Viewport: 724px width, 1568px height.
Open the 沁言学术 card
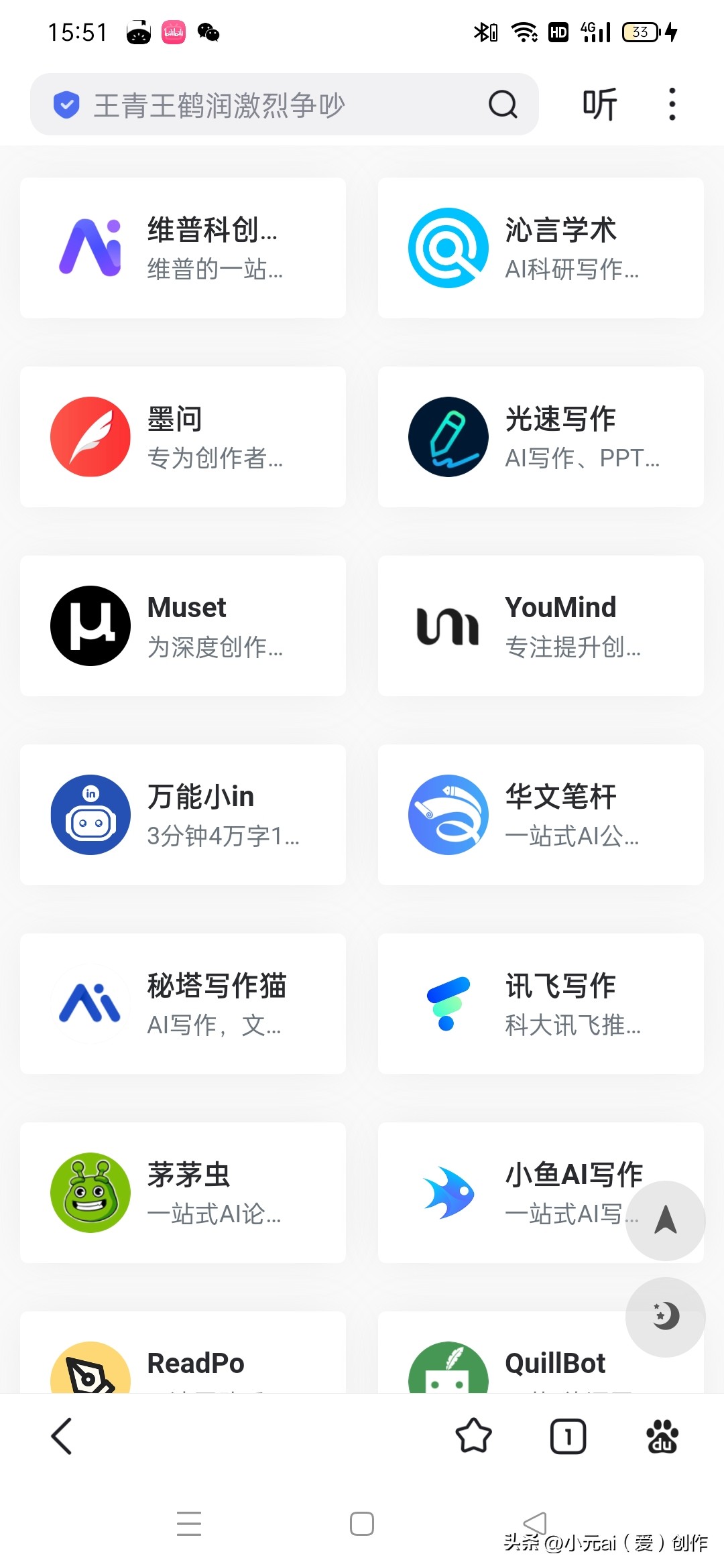(x=540, y=248)
